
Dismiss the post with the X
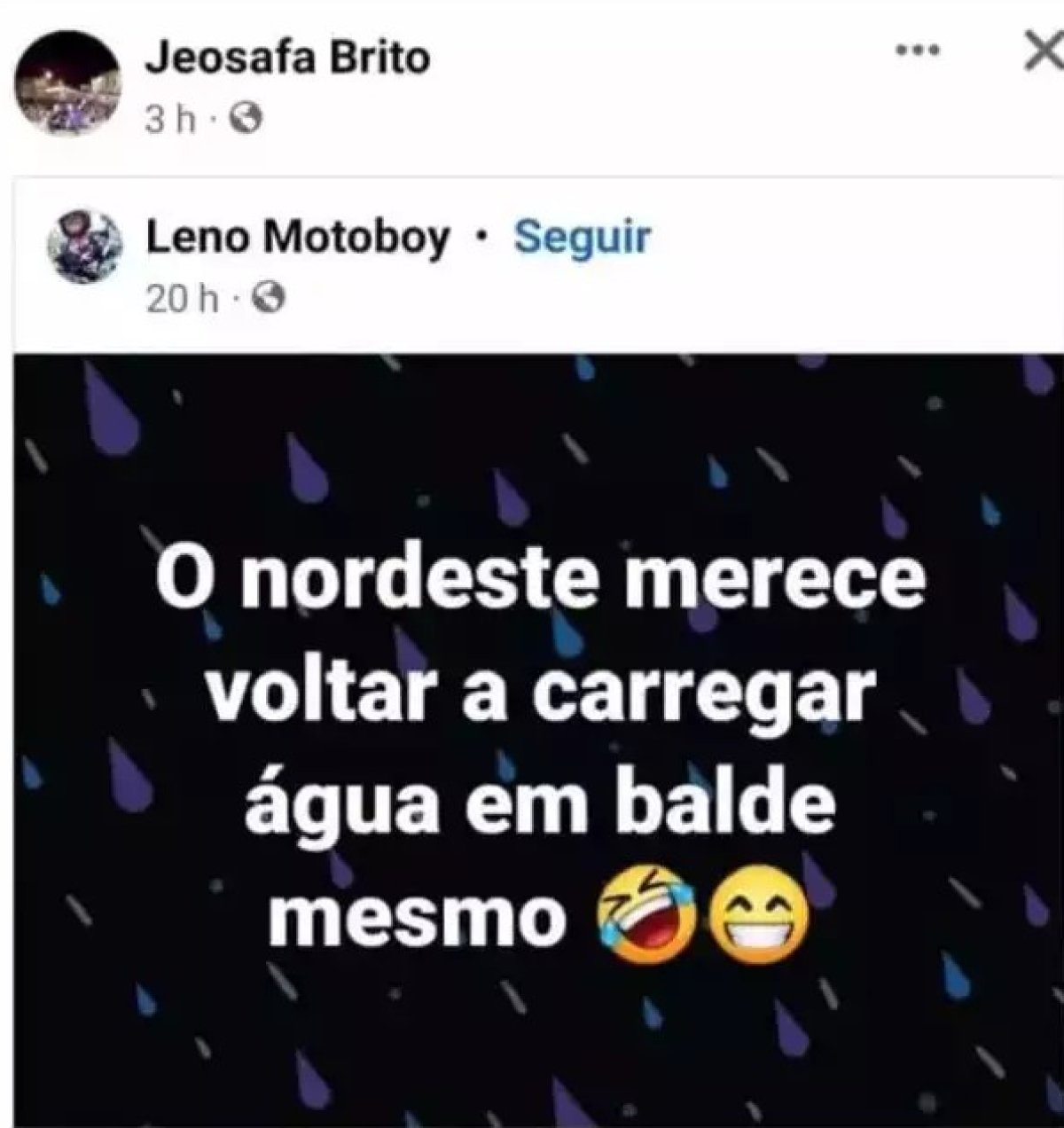coord(1039,53)
